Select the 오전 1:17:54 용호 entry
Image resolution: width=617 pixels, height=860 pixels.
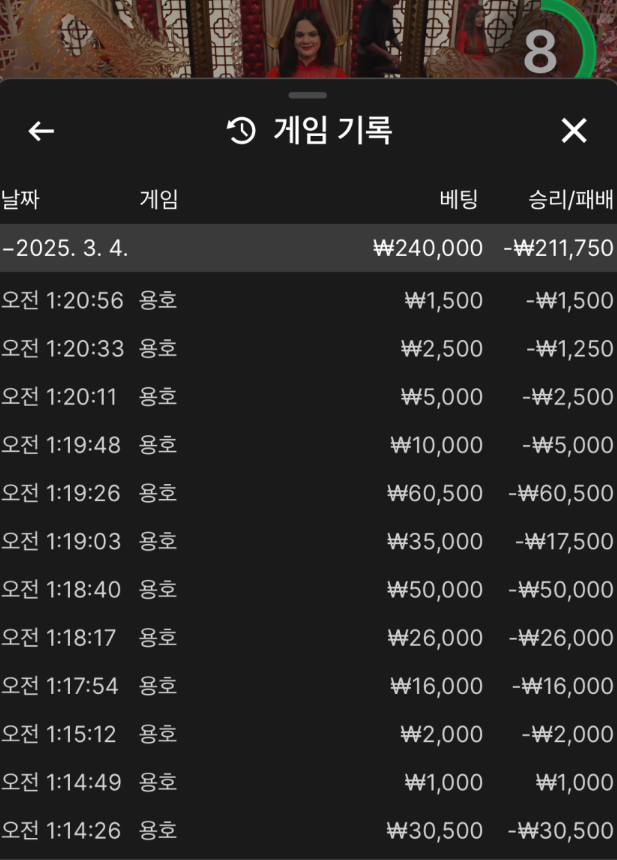(308, 686)
